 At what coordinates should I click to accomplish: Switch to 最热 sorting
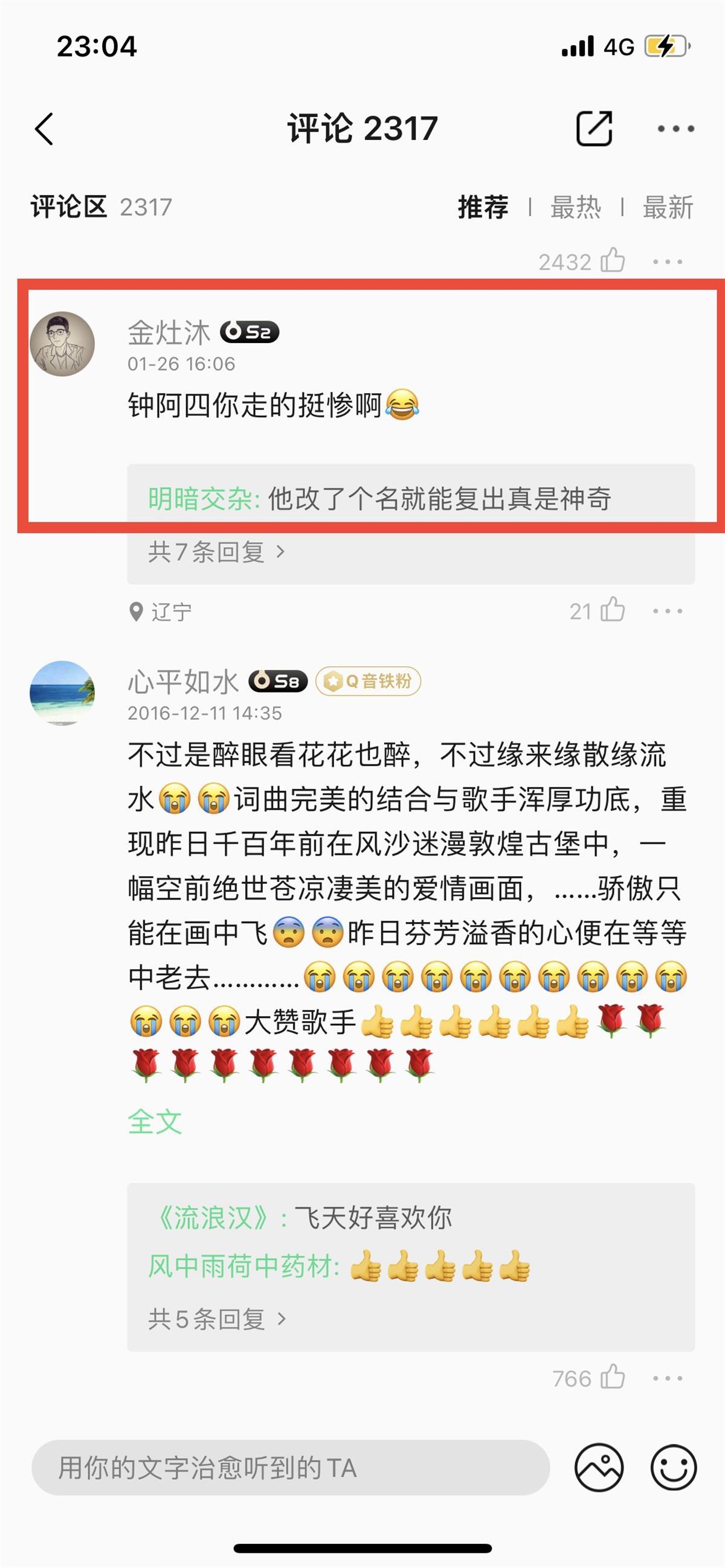pyautogui.click(x=575, y=207)
